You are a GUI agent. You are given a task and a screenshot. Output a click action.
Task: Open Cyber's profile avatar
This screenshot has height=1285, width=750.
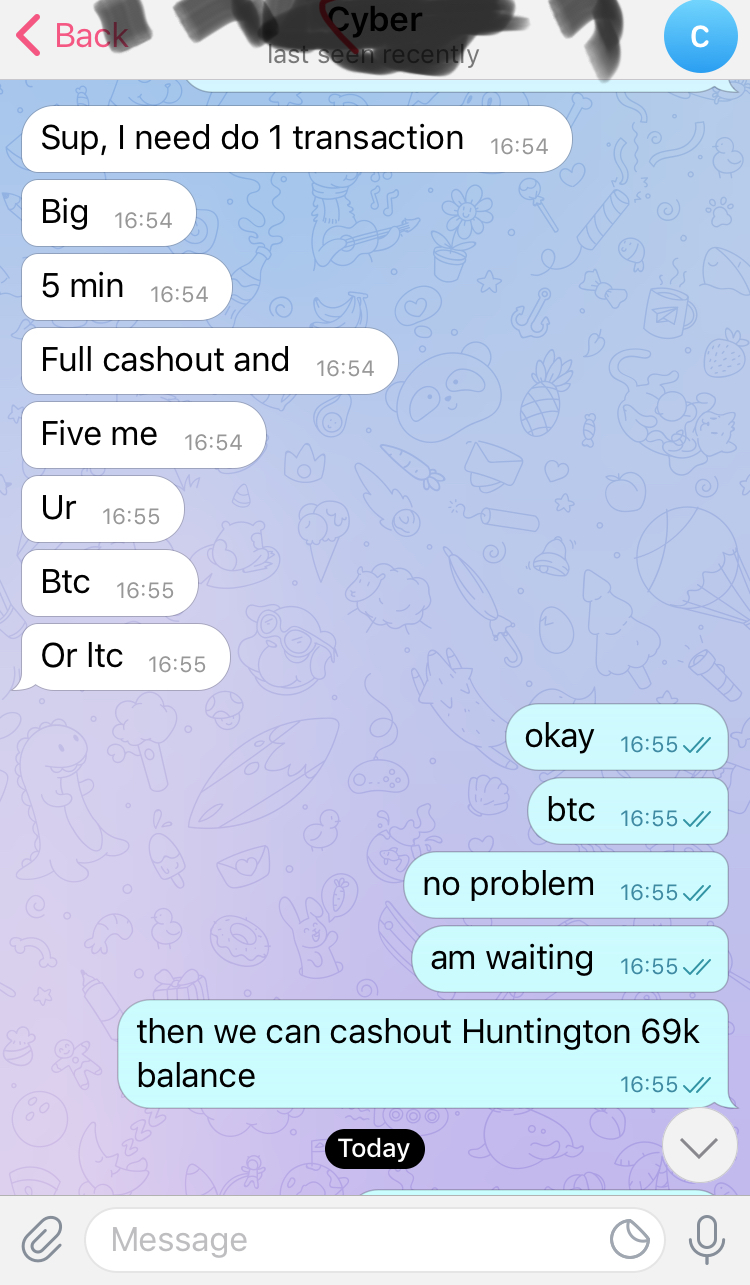(x=699, y=37)
